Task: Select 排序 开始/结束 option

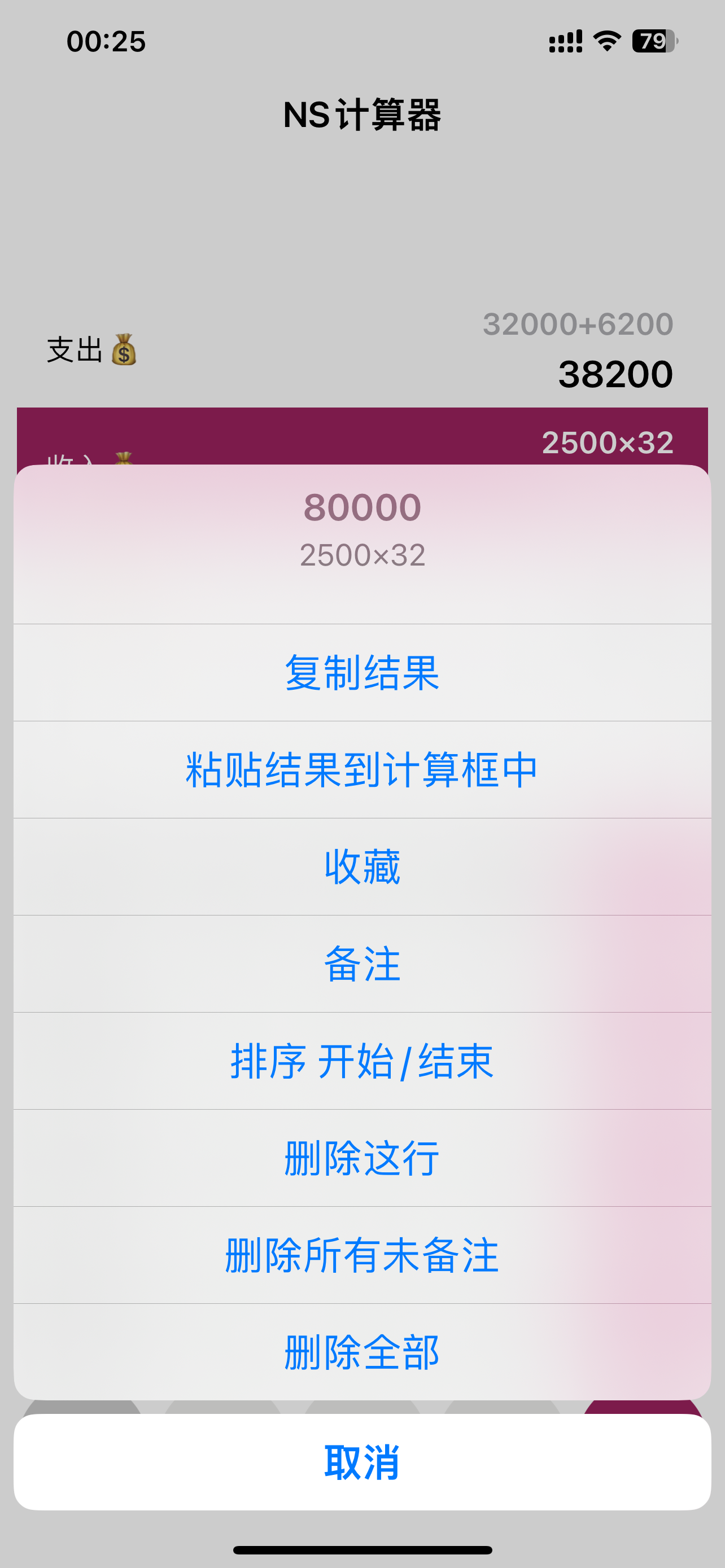Action: tap(362, 1061)
